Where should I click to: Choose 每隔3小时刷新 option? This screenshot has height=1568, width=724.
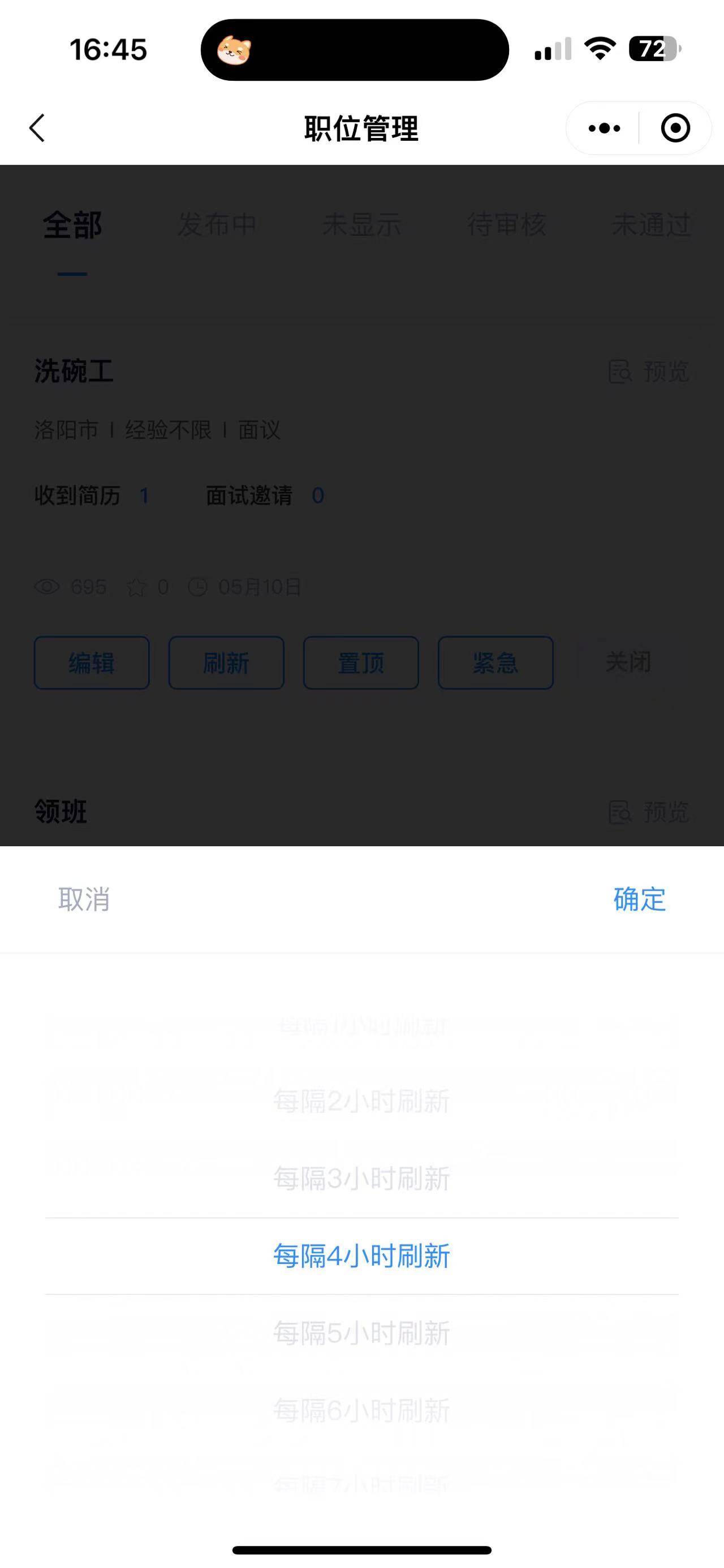click(x=361, y=1179)
